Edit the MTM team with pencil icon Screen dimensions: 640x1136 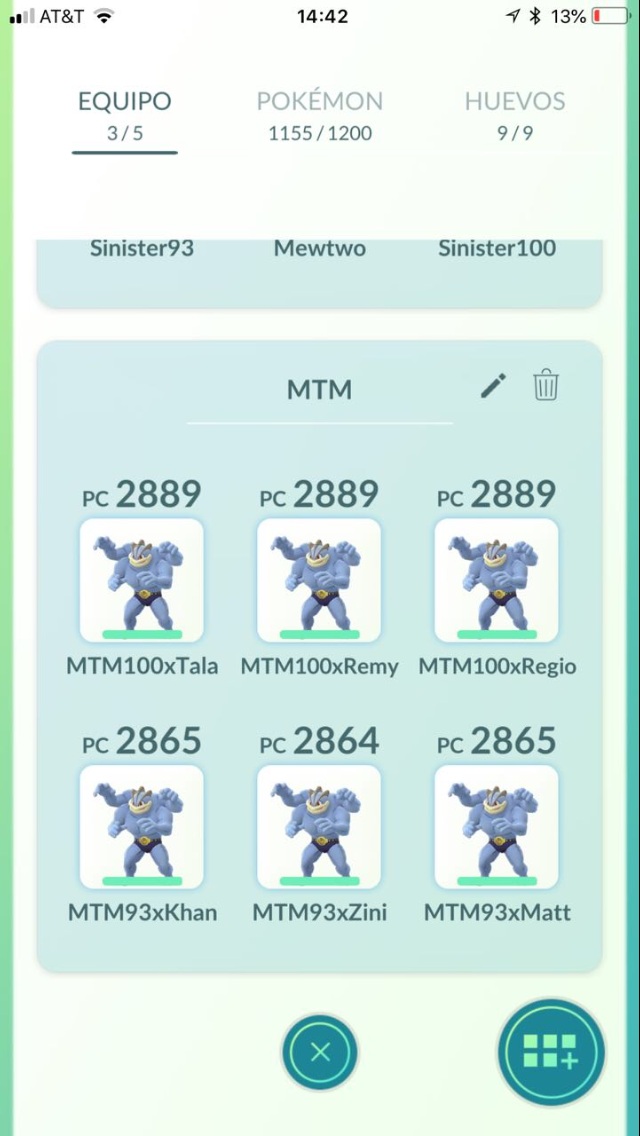pyautogui.click(x=493, y=385)
